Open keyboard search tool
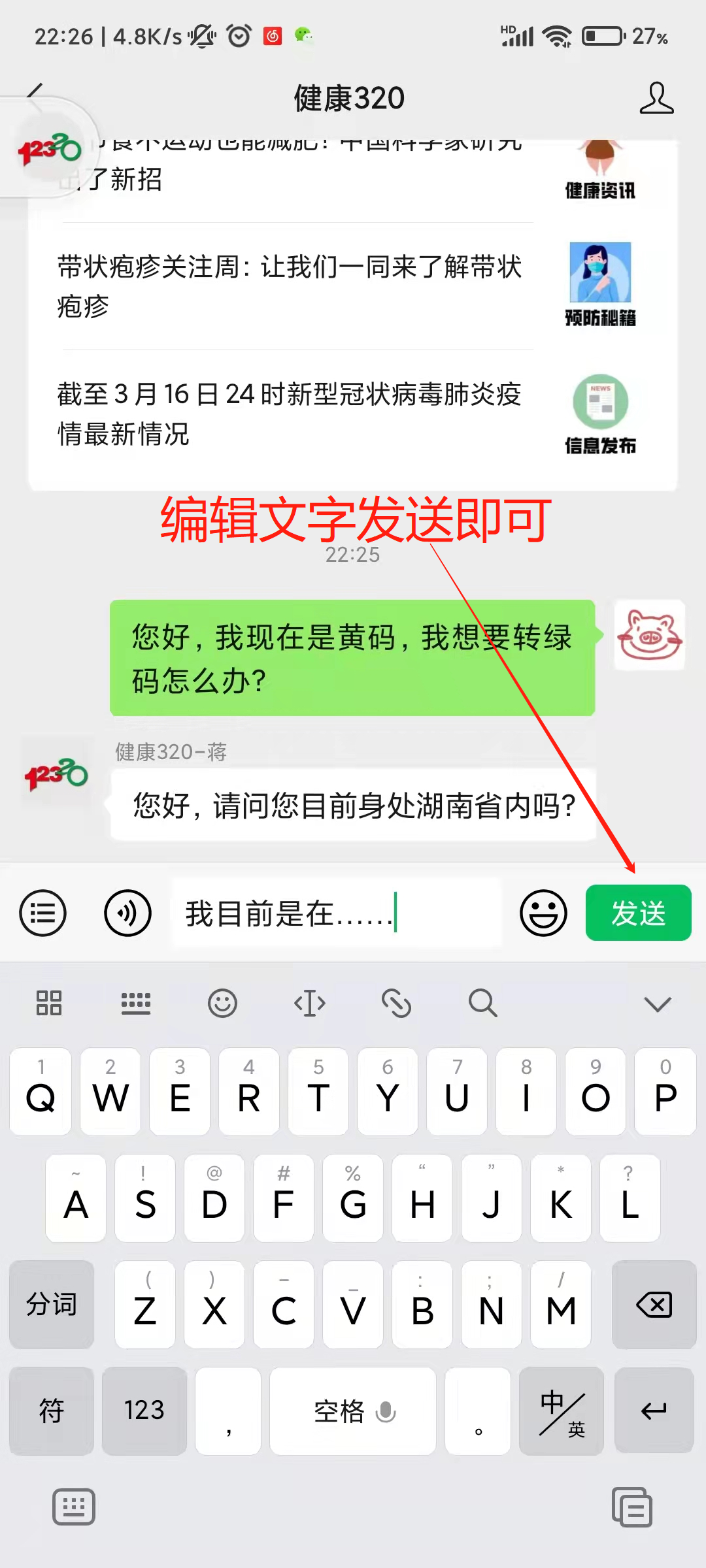This screenshot has height=1568, width=706. (483, 1003)
